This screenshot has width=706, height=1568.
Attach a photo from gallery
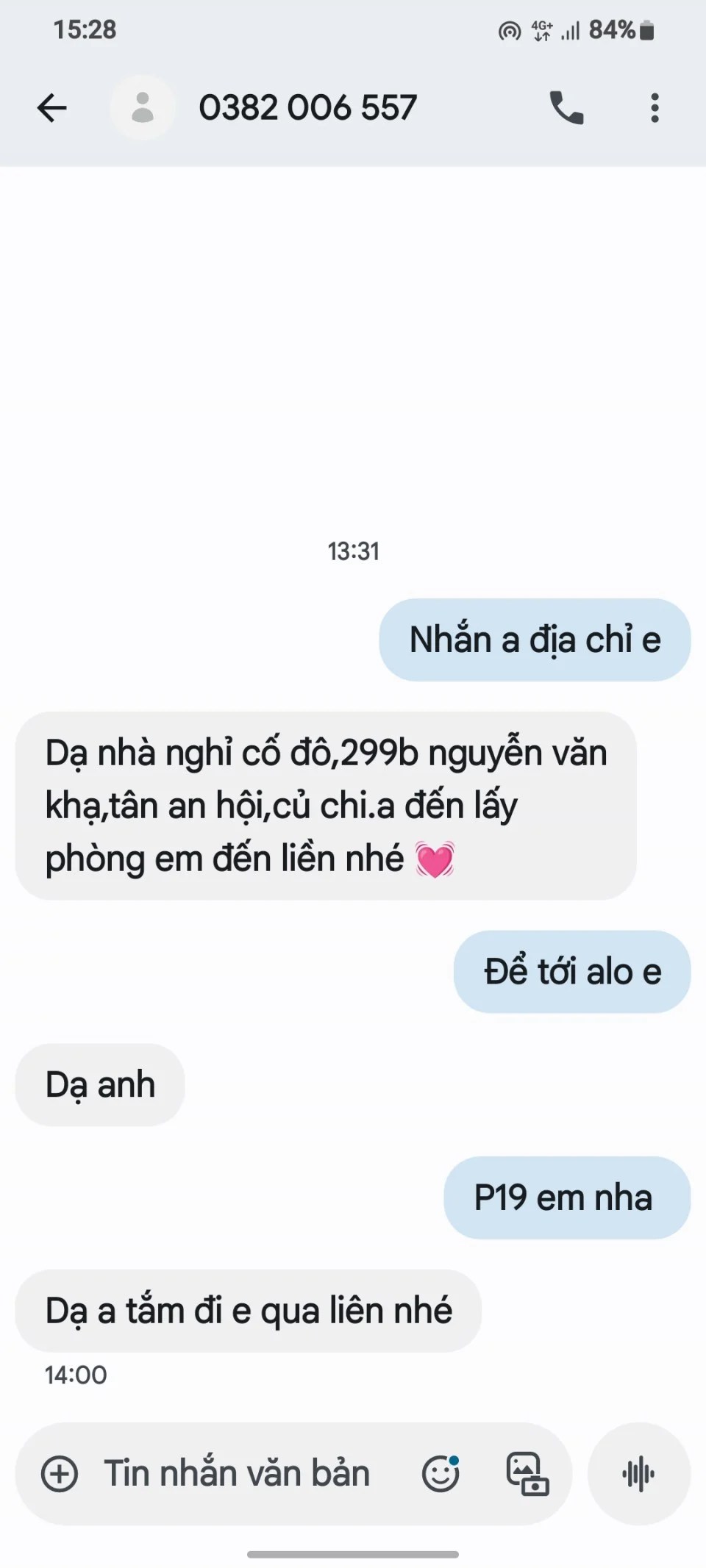(x=527, y=1473)
